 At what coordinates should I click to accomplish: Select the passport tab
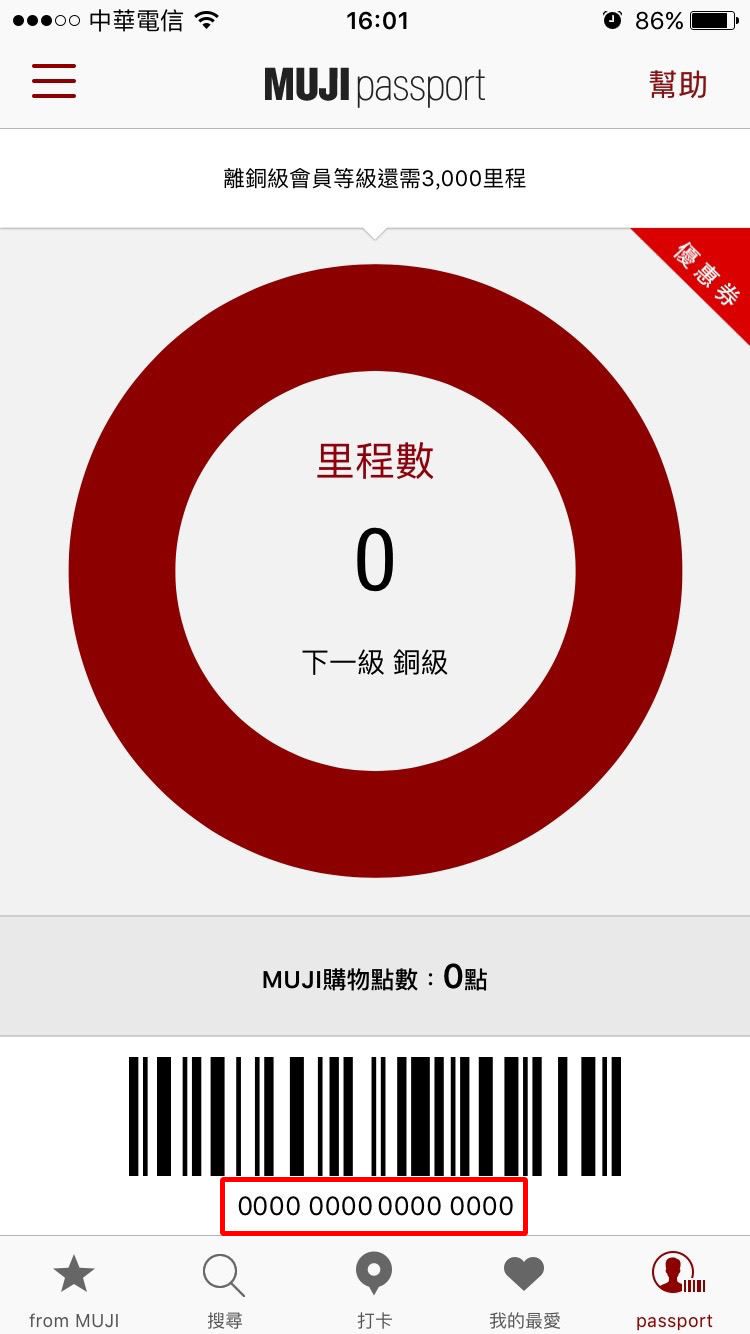(x=675, y=1291)
